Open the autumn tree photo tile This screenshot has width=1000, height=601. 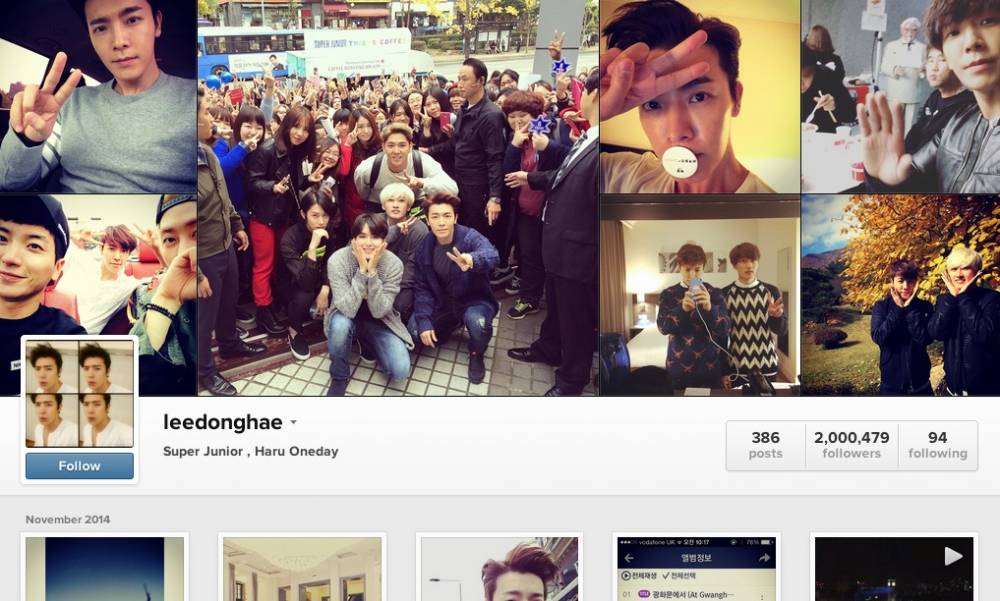[900, 295]
